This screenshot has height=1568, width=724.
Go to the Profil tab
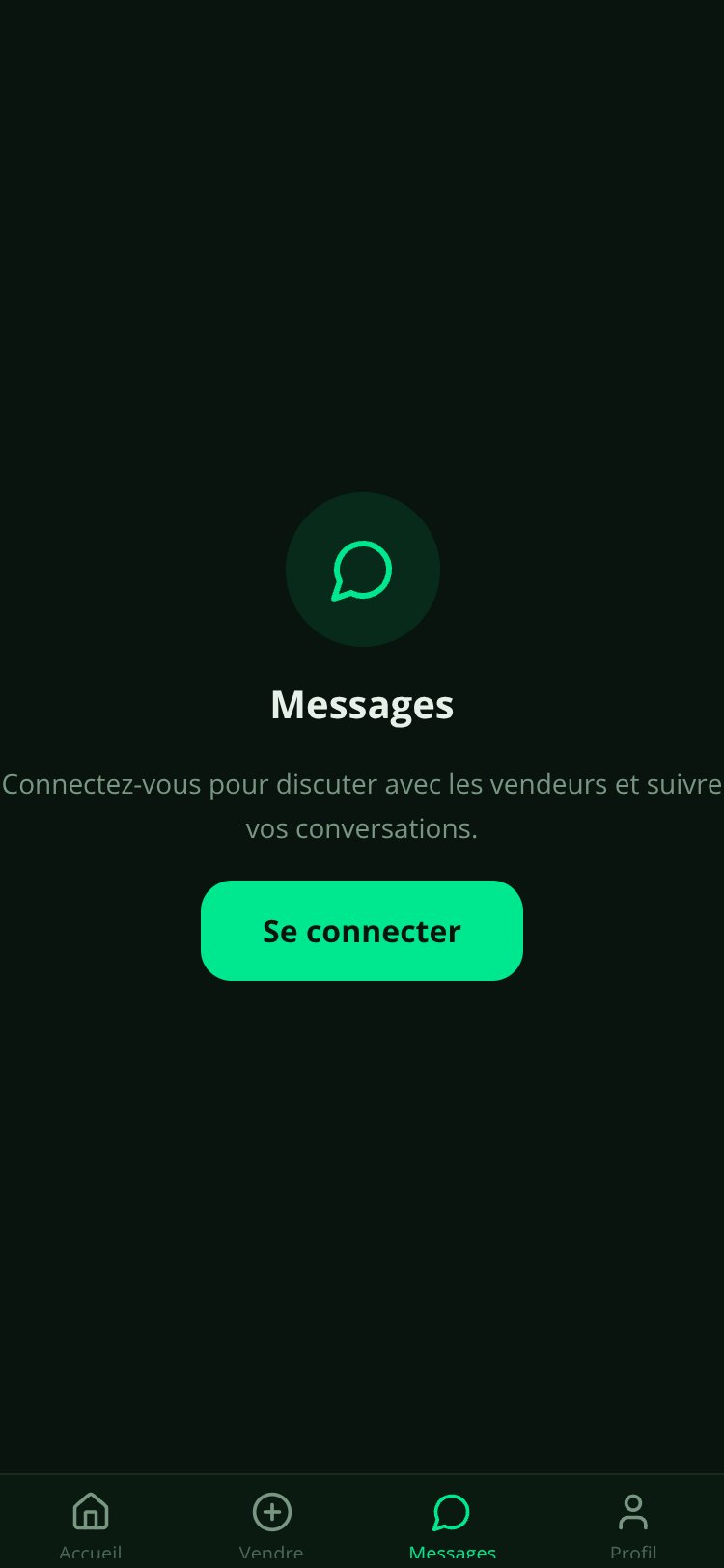(633, 1524)
